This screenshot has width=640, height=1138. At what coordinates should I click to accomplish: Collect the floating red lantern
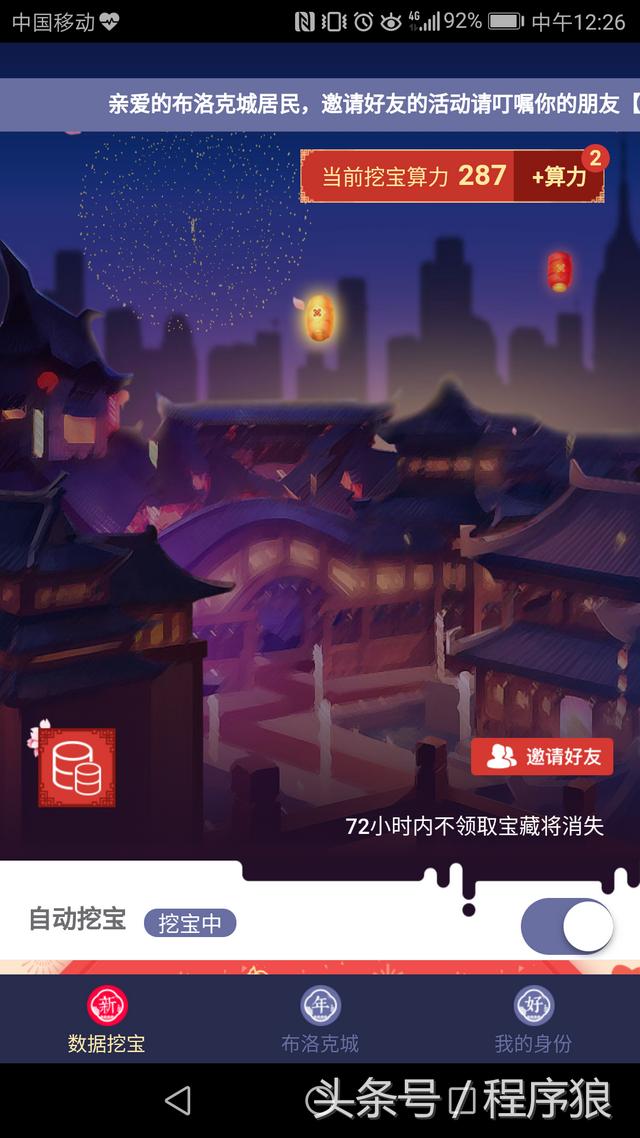tap(559, 271)
